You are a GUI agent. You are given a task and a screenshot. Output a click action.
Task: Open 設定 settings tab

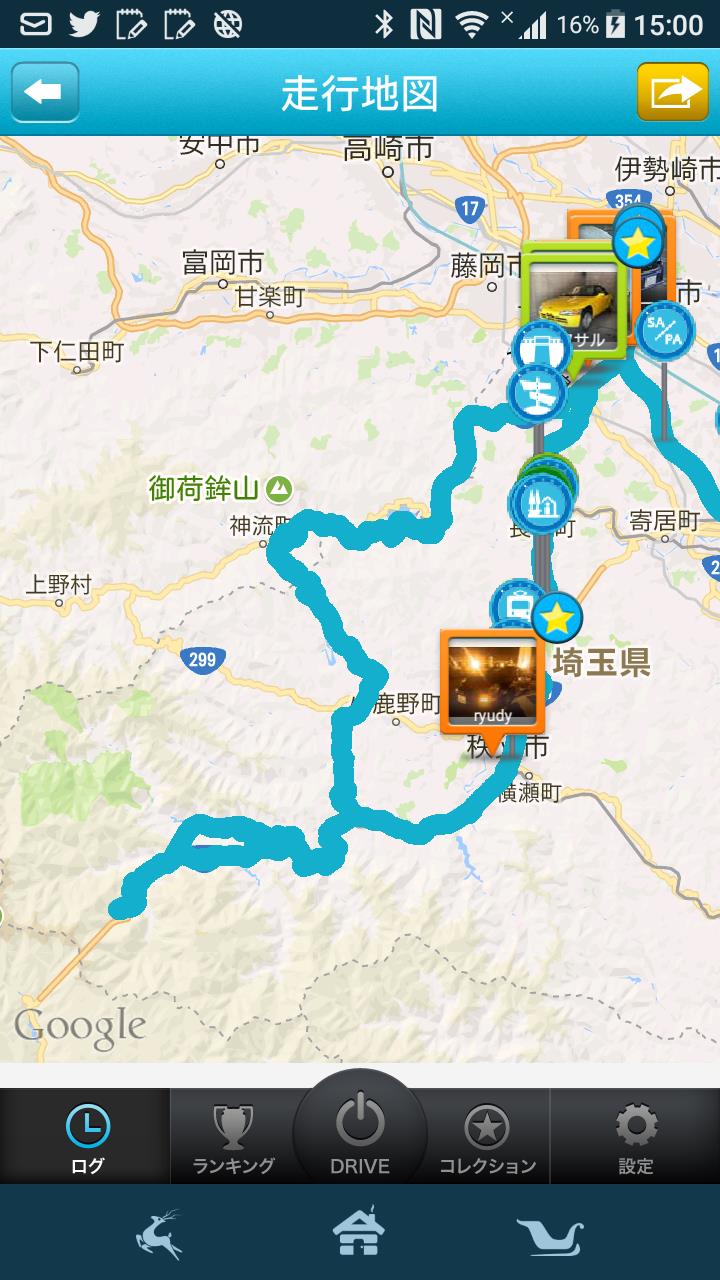635,1137
